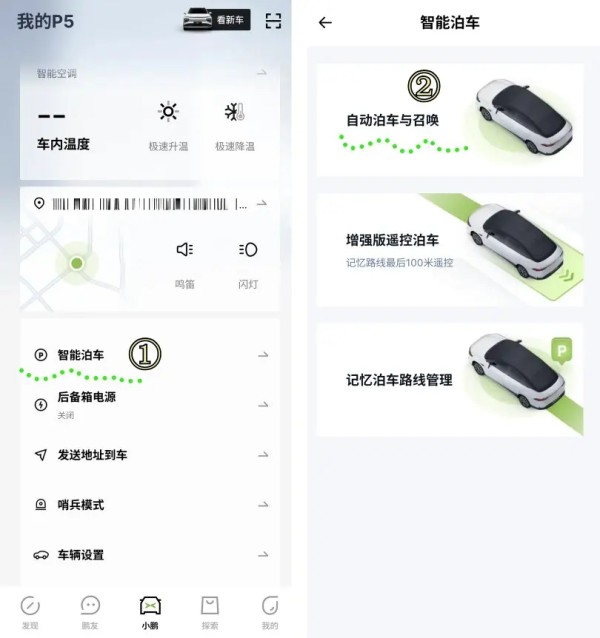Image resolution: width=600 pixels, height=638 pixels.
Task: Flash the lights with 闪灯
Action: pos(248,264)
